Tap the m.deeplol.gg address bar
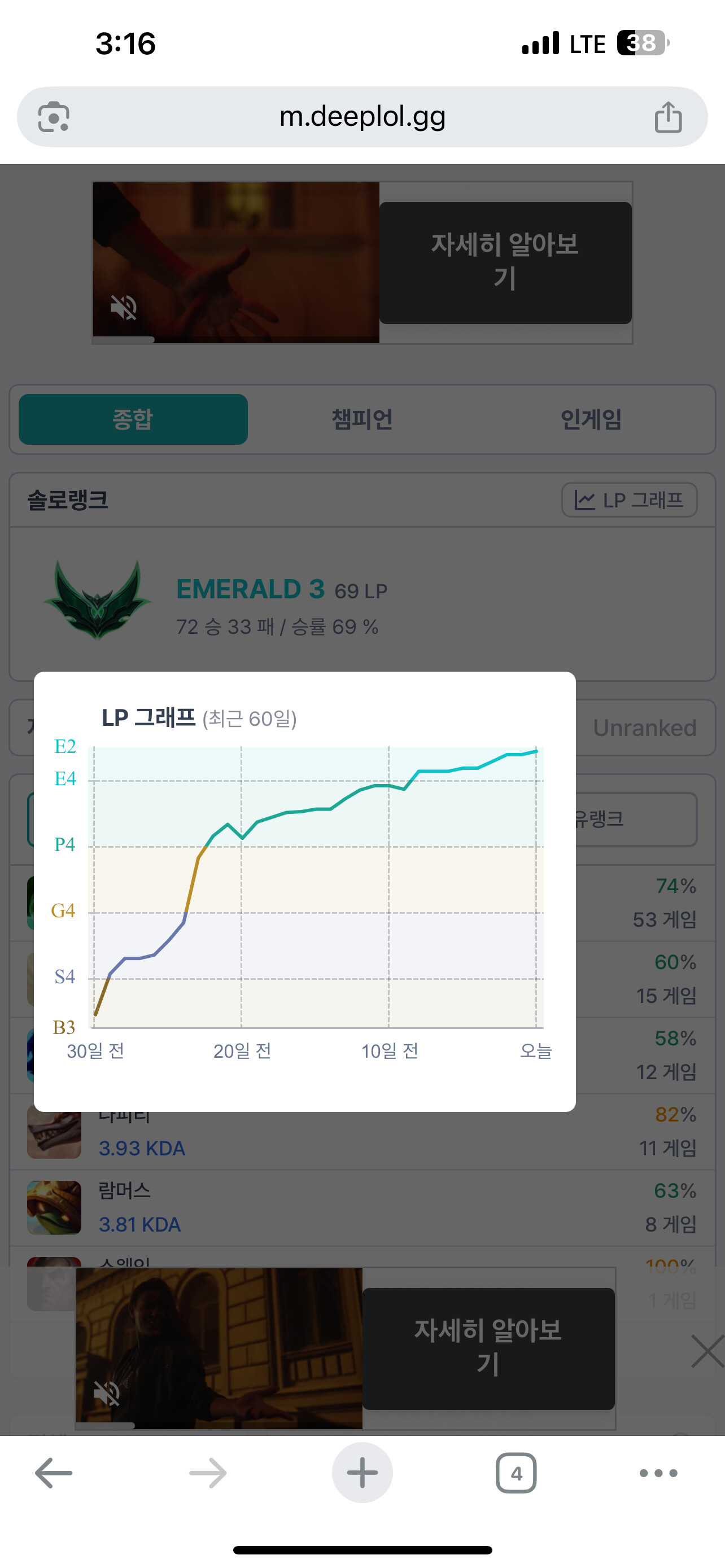 click(362, 116)
